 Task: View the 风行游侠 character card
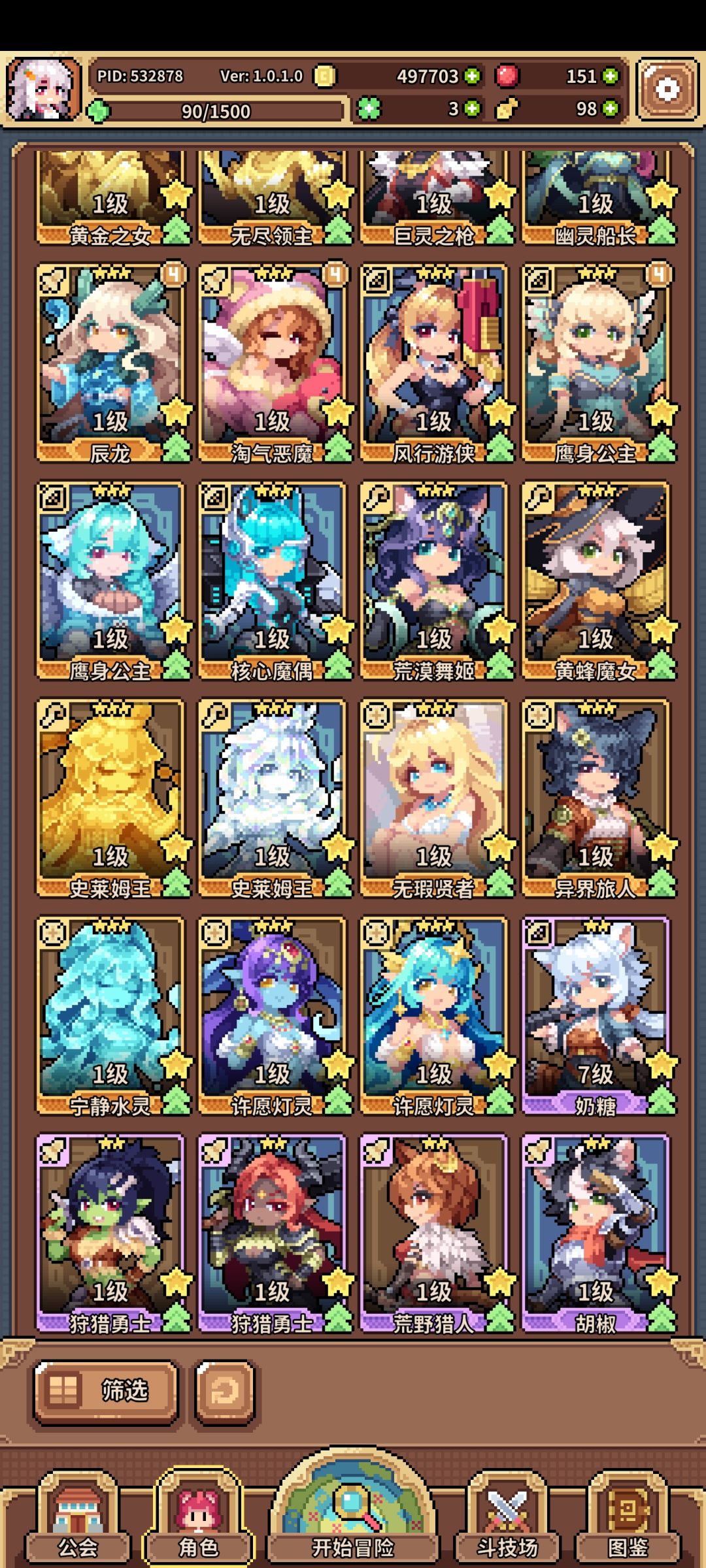[434, 363]
